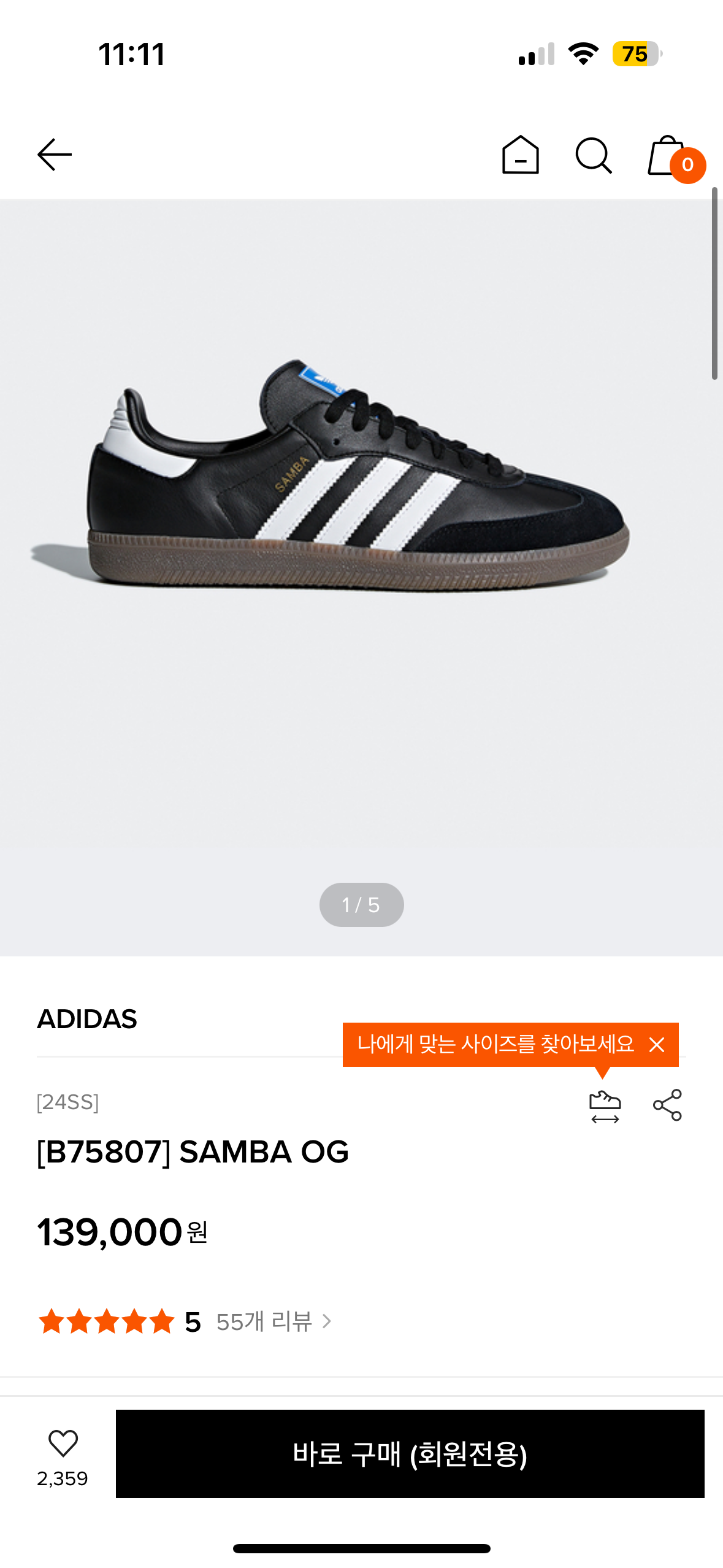
Task: Open the 55개 리뷰 reviews link
Action: tap(273, 1321)
